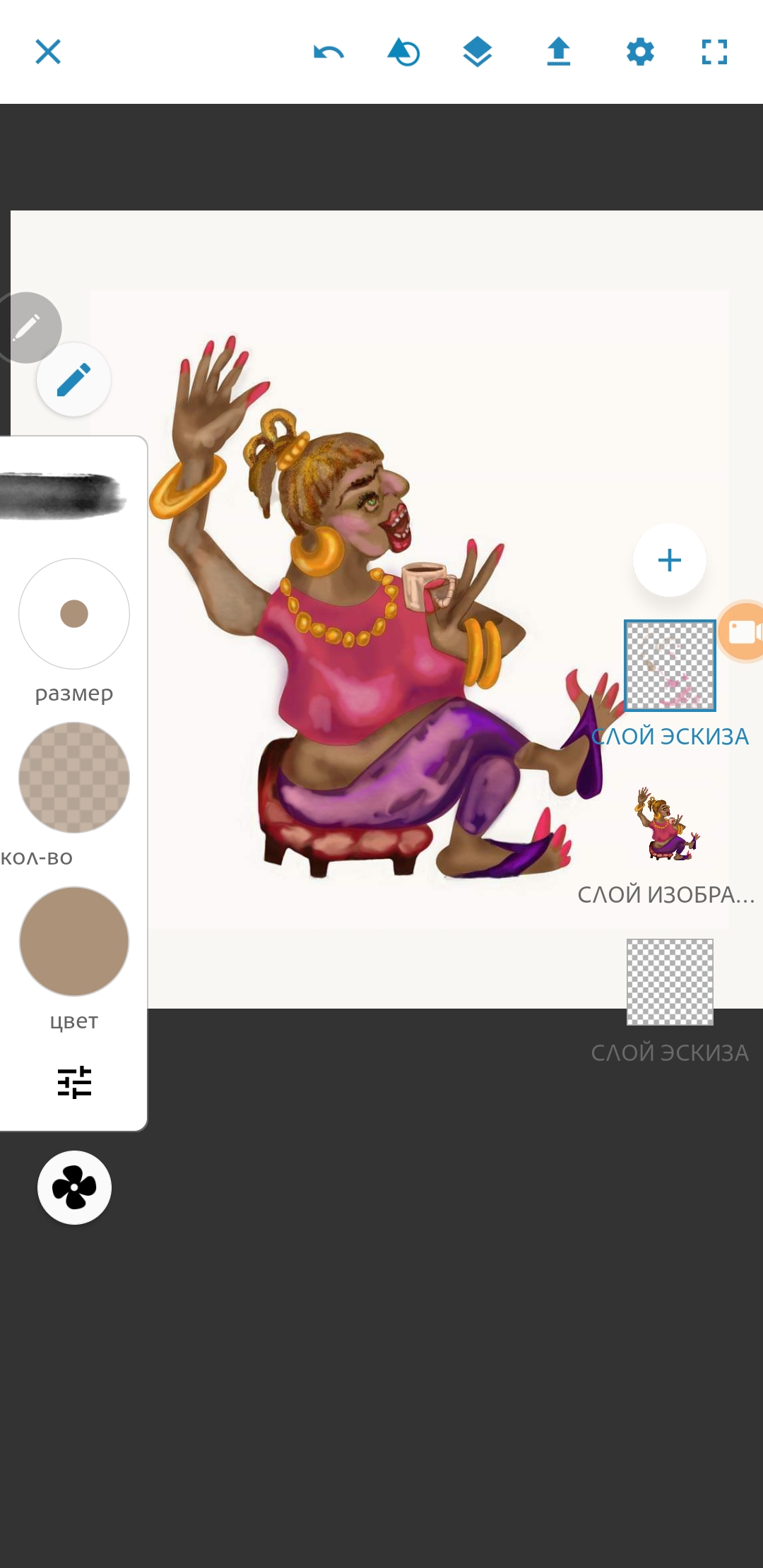Select the bottom empty sketch layer
The width and height of the screenshot is (763, 1568).
coord(670,982)
